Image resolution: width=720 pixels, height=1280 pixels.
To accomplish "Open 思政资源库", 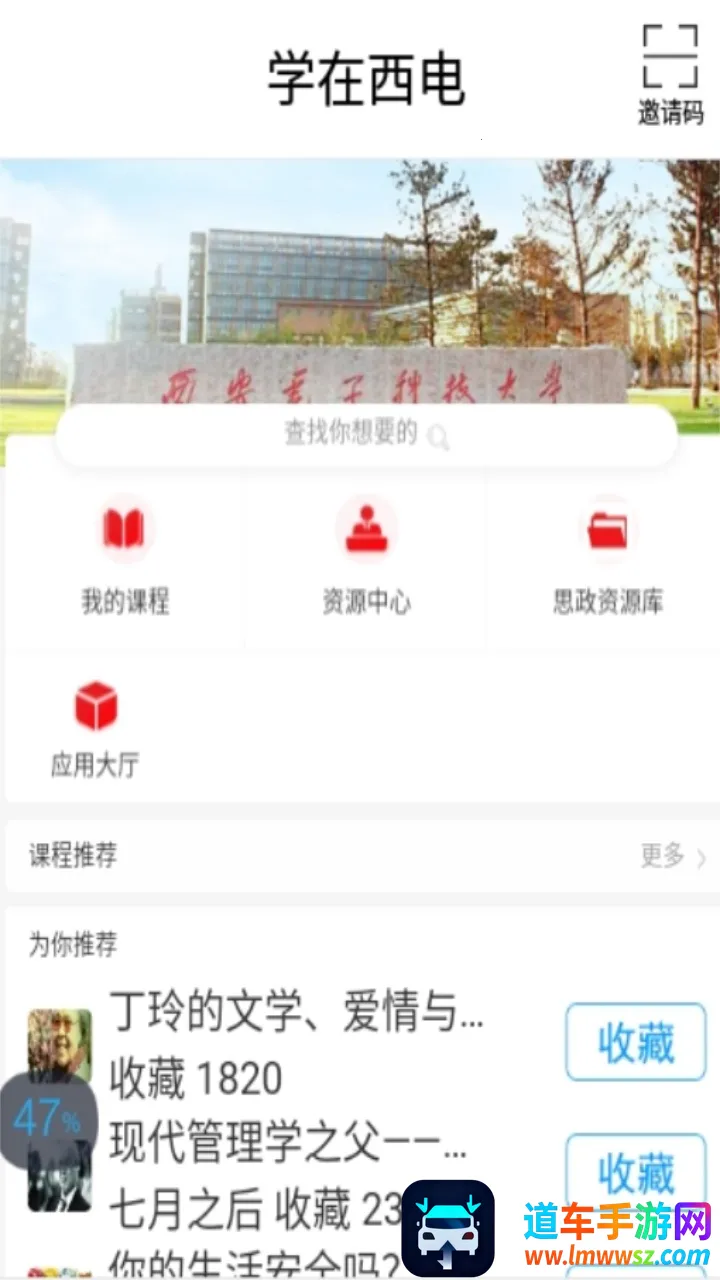I will 607,557.
